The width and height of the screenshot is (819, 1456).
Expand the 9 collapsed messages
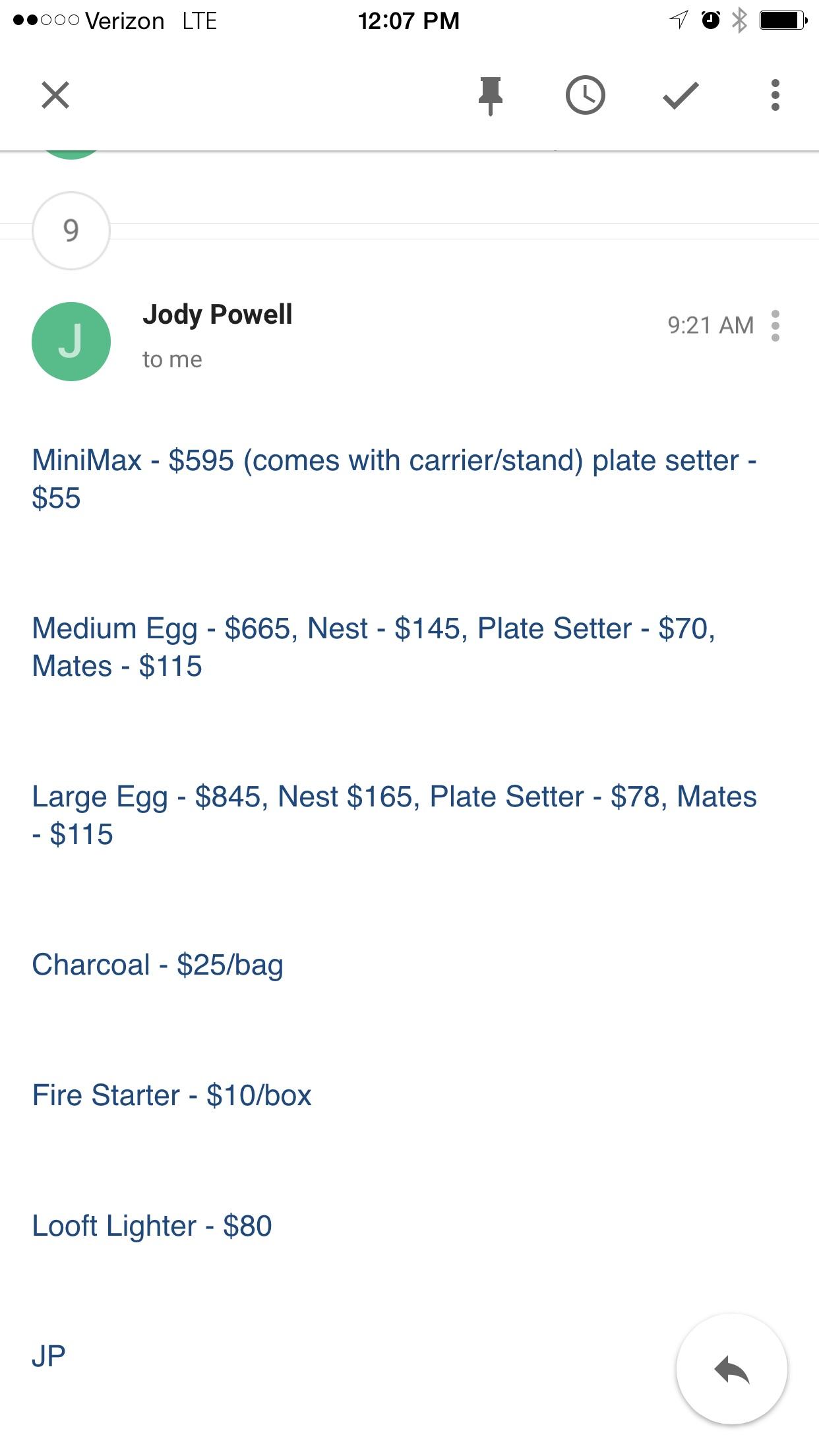pyautogui.click(x=71, y=231)
